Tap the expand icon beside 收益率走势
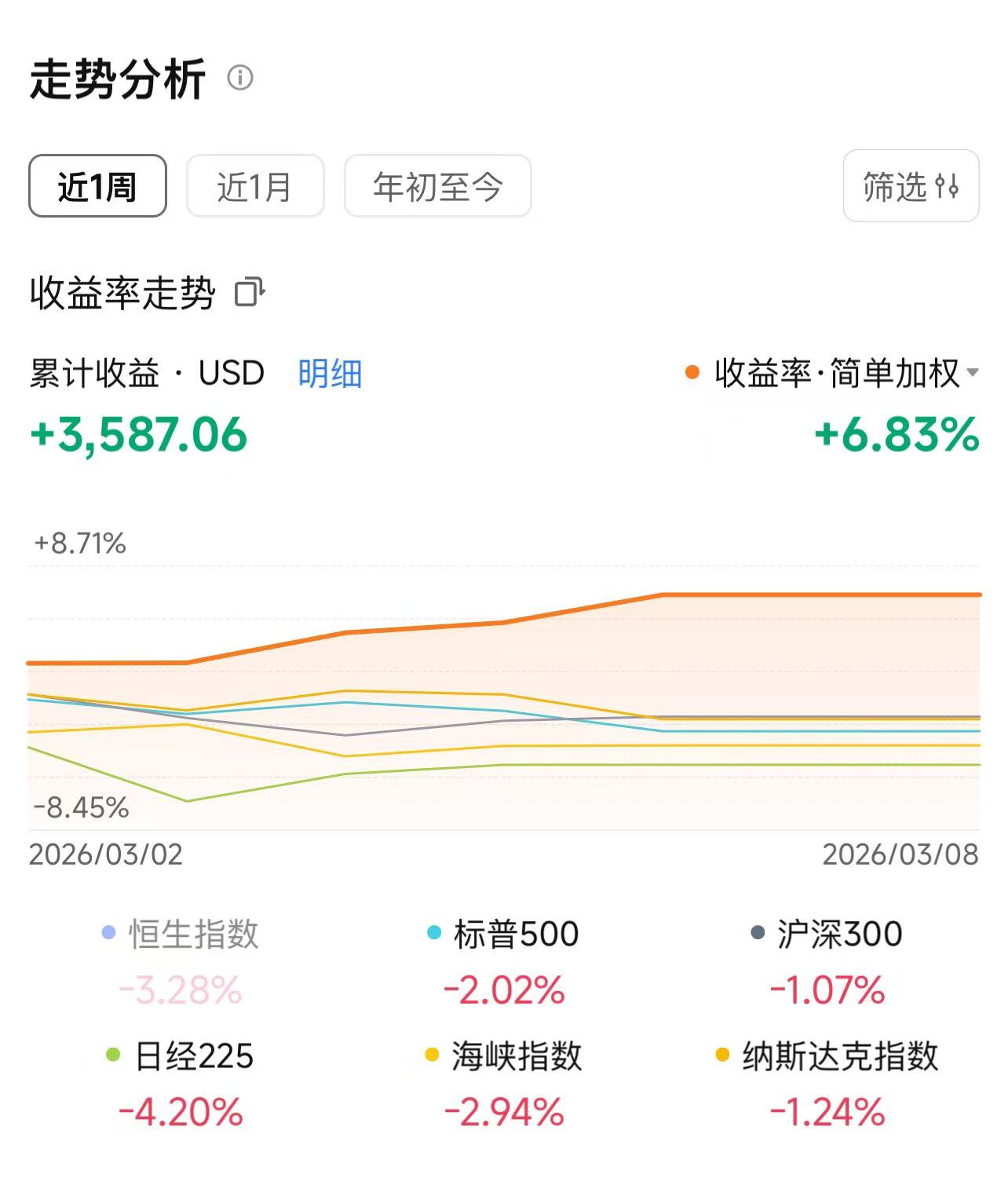The image size is (1008, 1200). [250, 292]
